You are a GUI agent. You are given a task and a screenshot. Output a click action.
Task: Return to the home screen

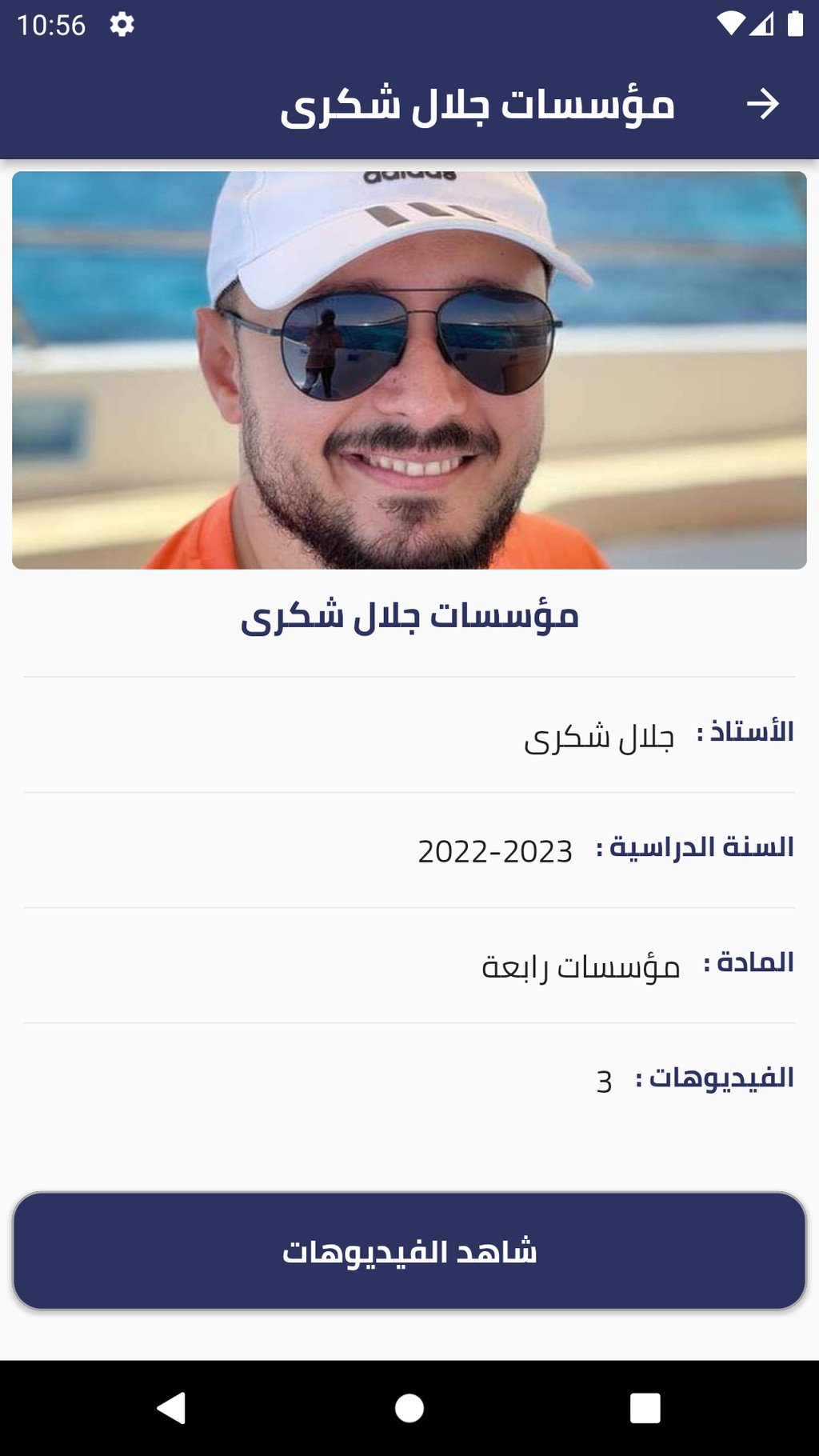point(409,1408)
